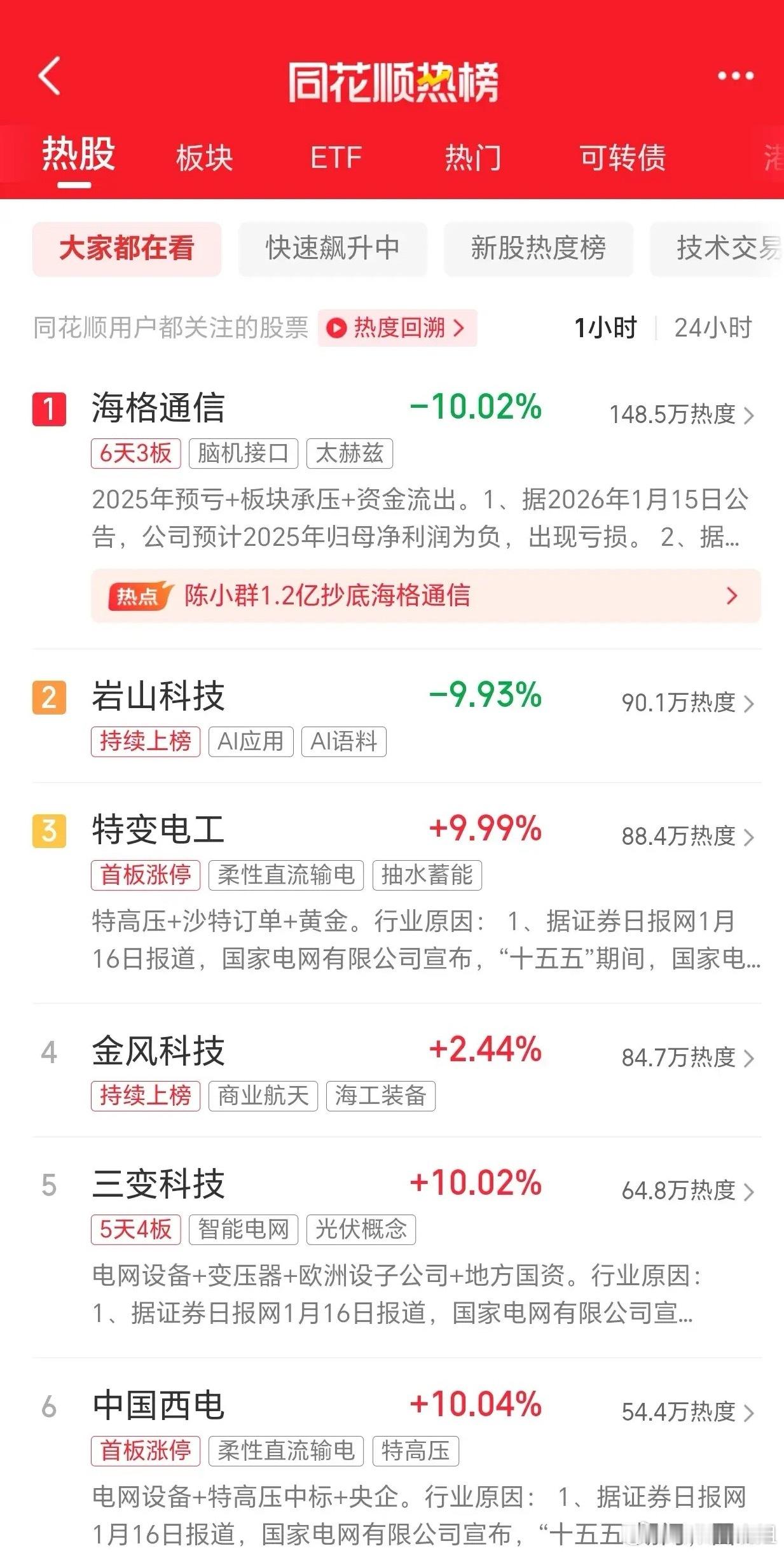Image resolution: width=784 pixels, height=1553 pixels.
Task: Open 海格通信 details via right chevron
Action: click(x=748, y=413)
